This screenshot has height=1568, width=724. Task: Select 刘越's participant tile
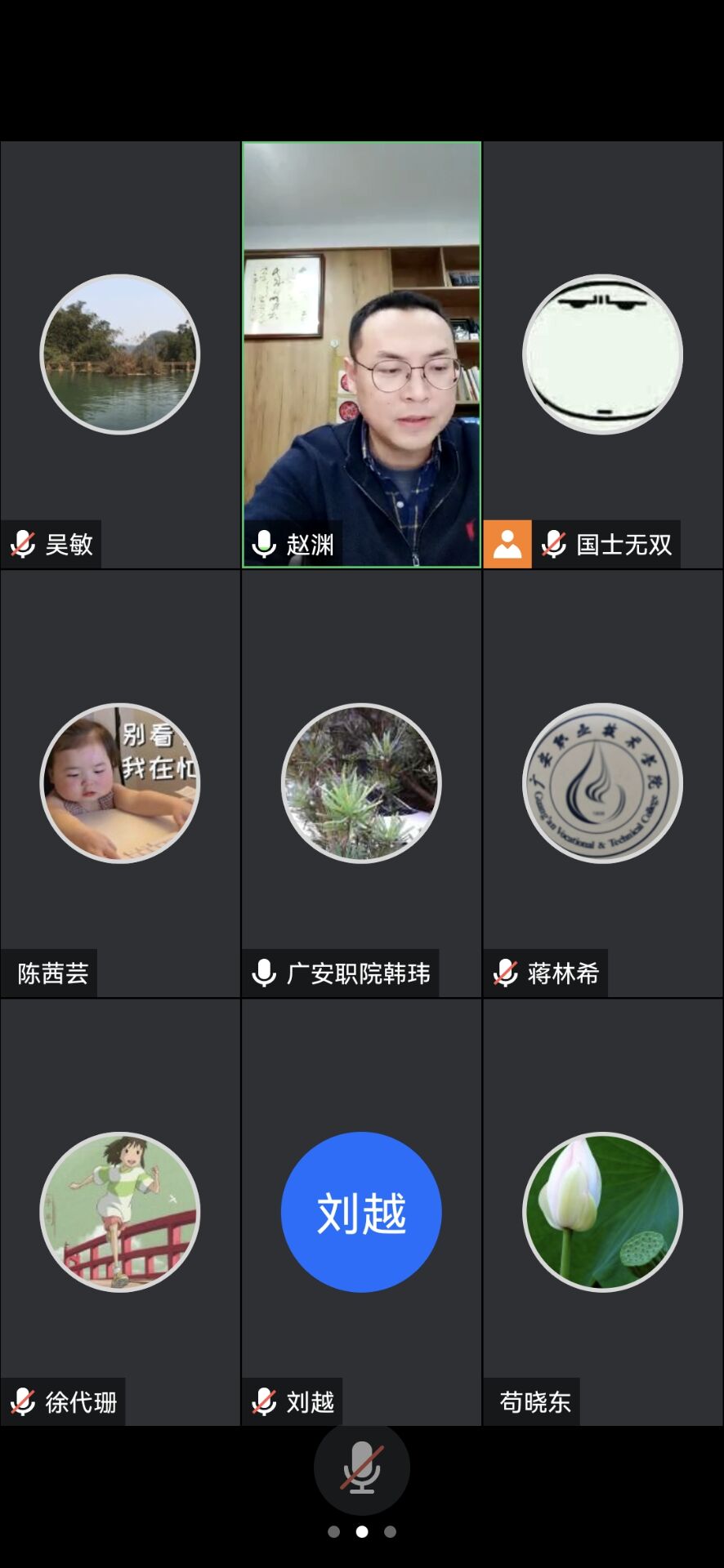coord(361,1211)
